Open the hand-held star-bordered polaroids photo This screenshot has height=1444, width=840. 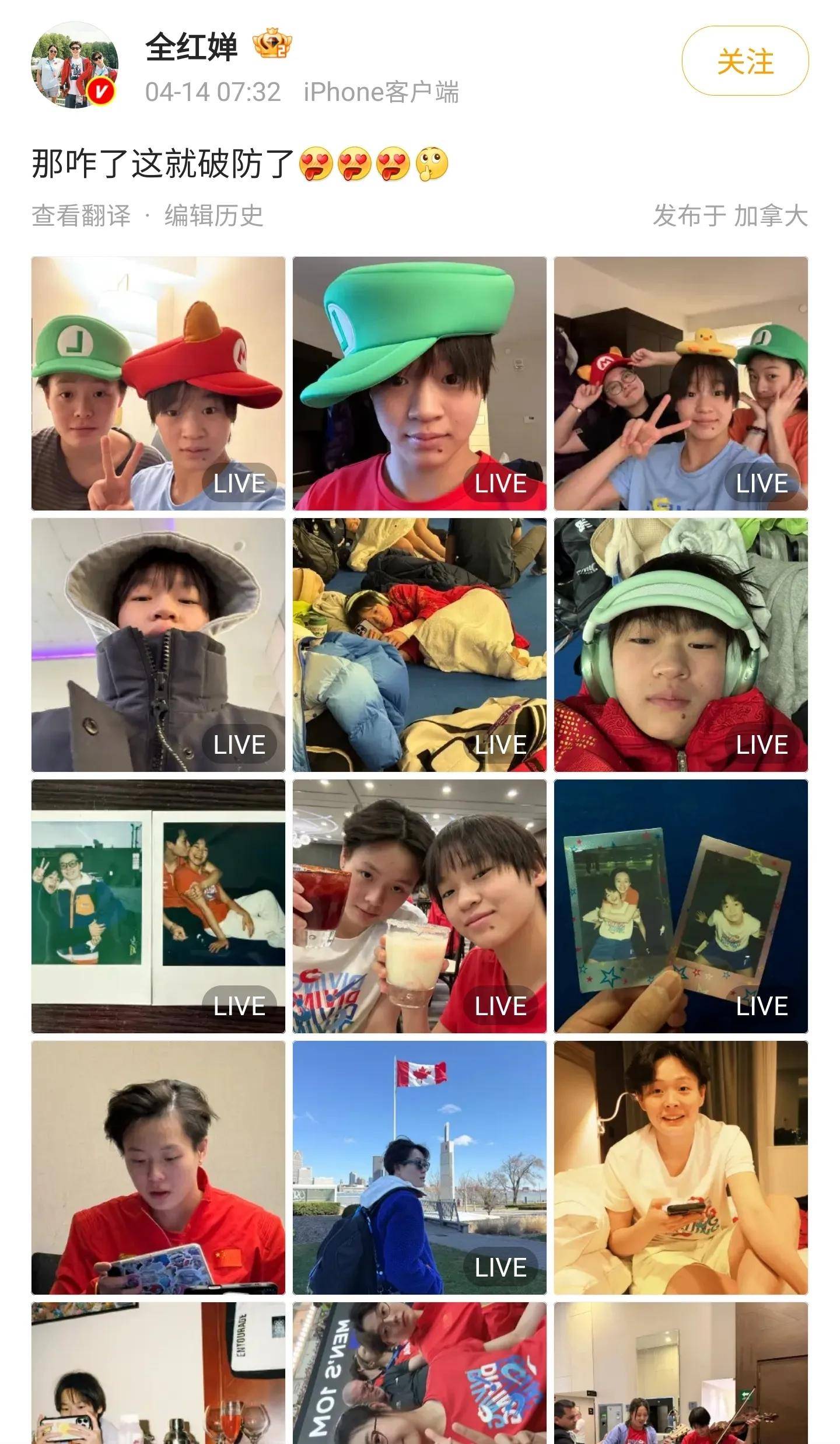[x=681, y=906]
